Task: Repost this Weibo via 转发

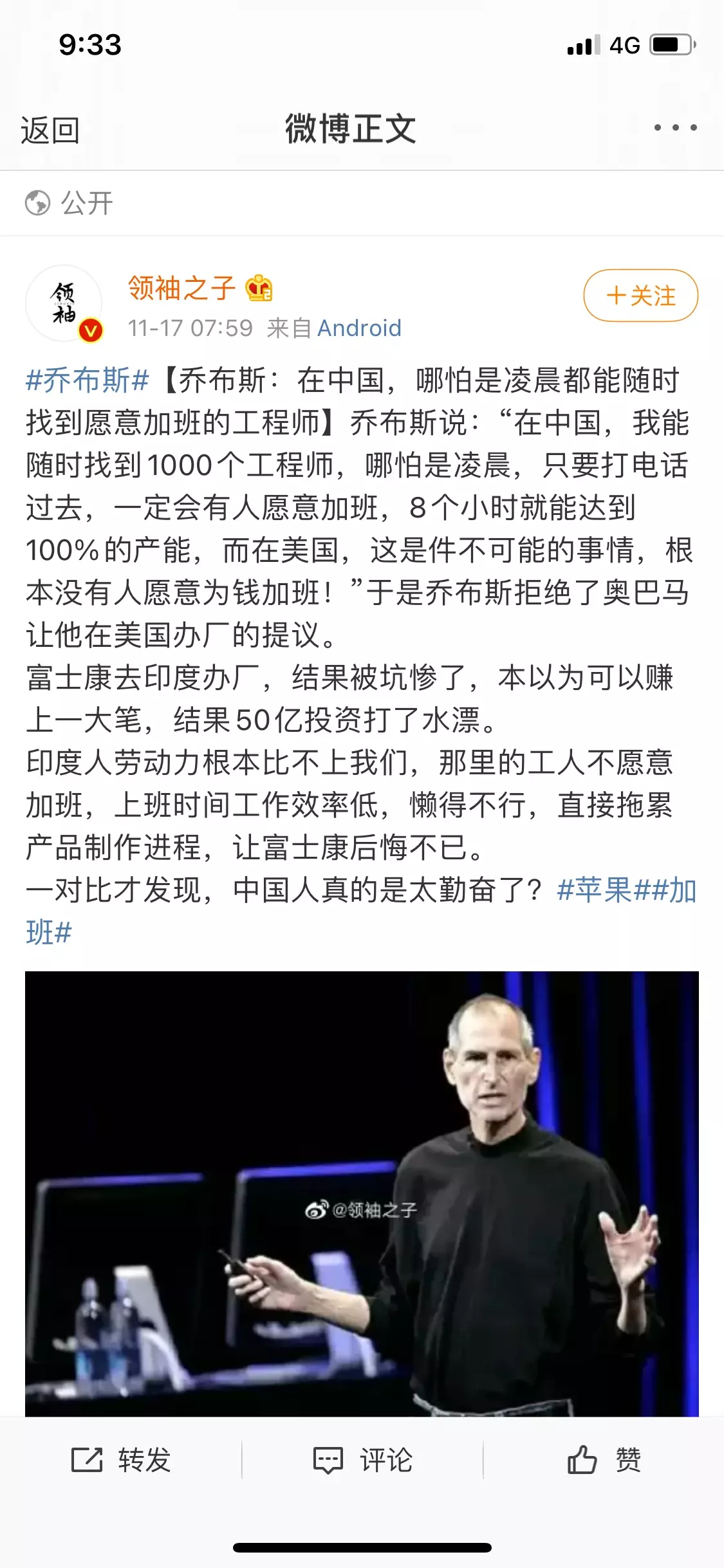Action: (121, 1459)
